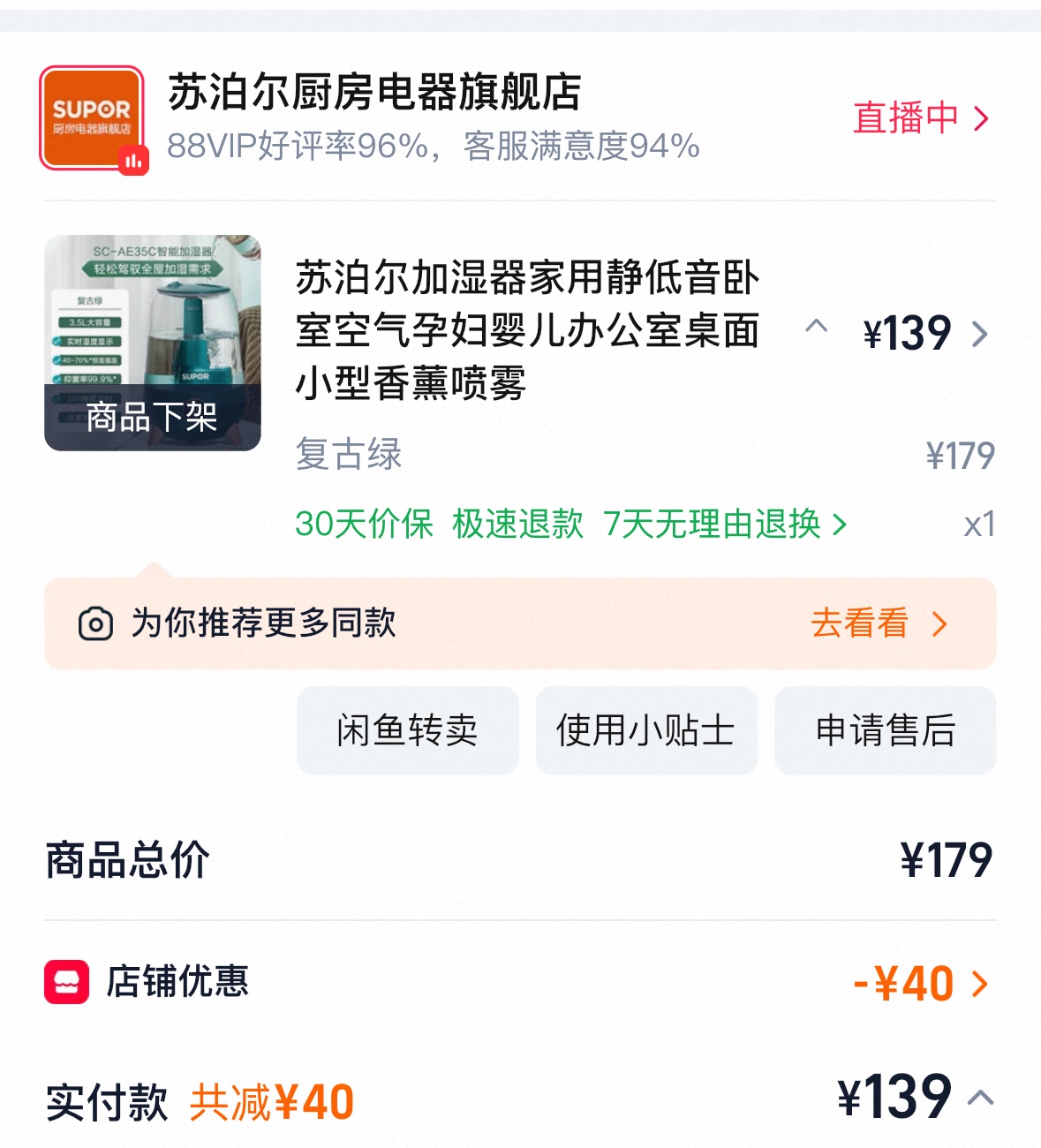Open the humidifier product image
1041x1148 pixels.
[x=153, y=343]
